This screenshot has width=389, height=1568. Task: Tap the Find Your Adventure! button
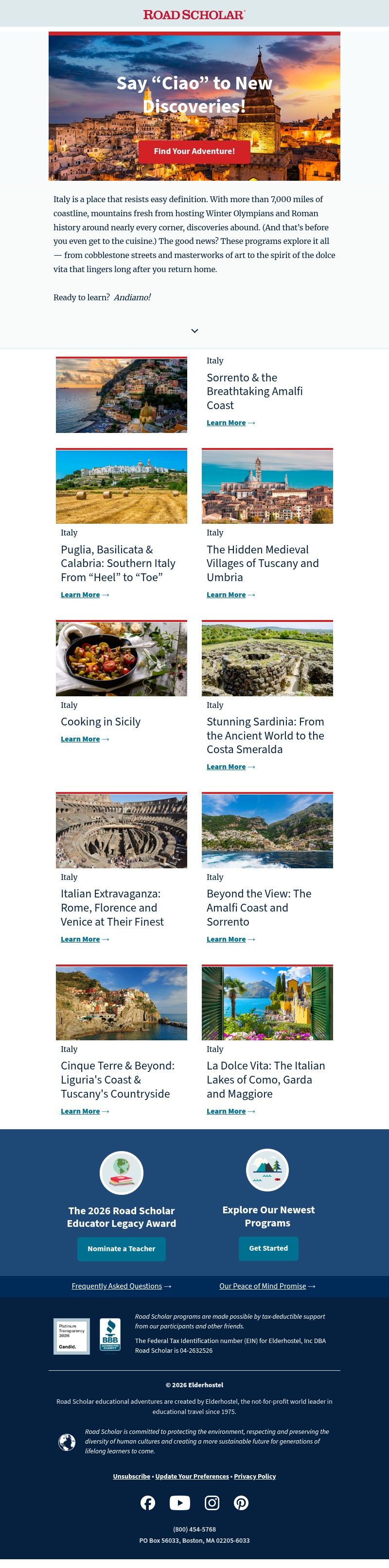tap(194, 152)
